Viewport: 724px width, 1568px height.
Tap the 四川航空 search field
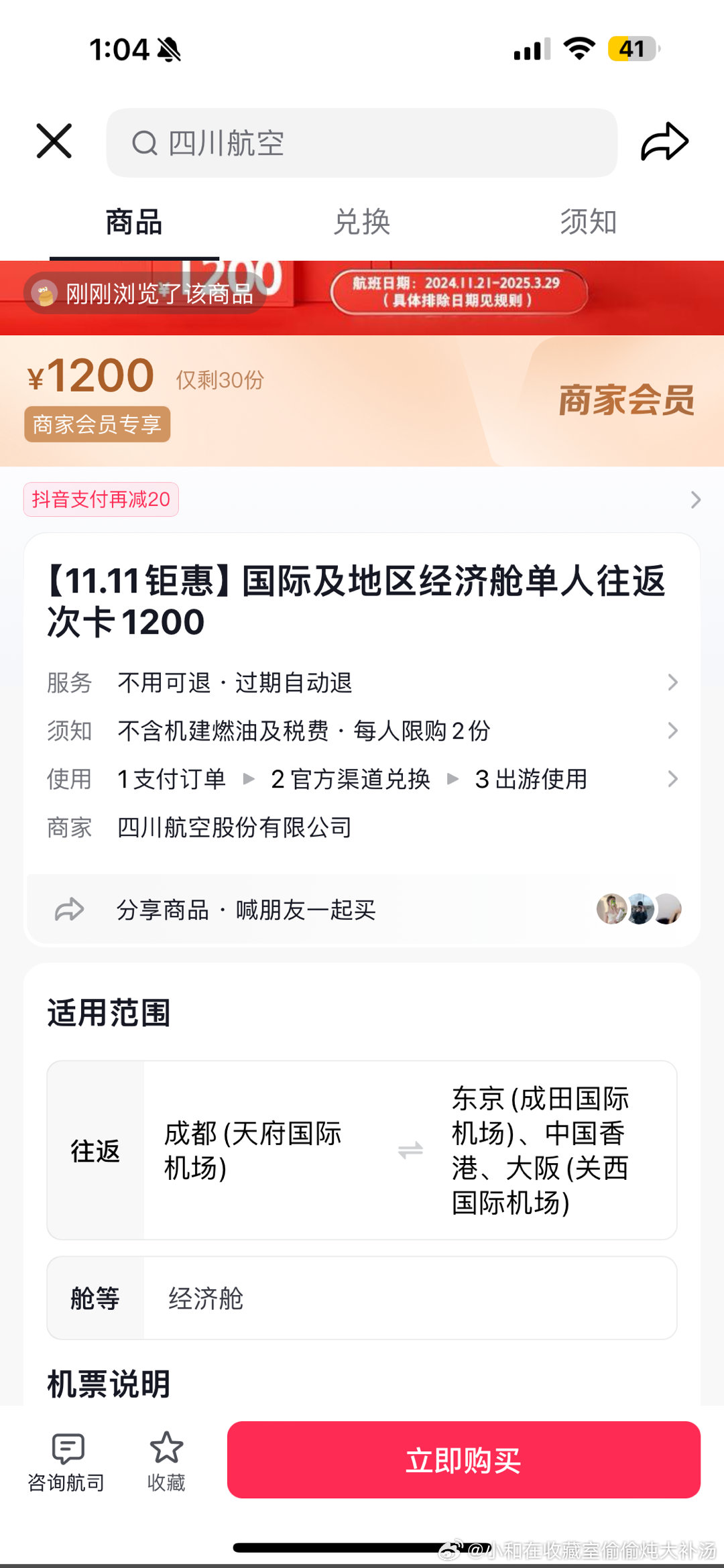361,143
